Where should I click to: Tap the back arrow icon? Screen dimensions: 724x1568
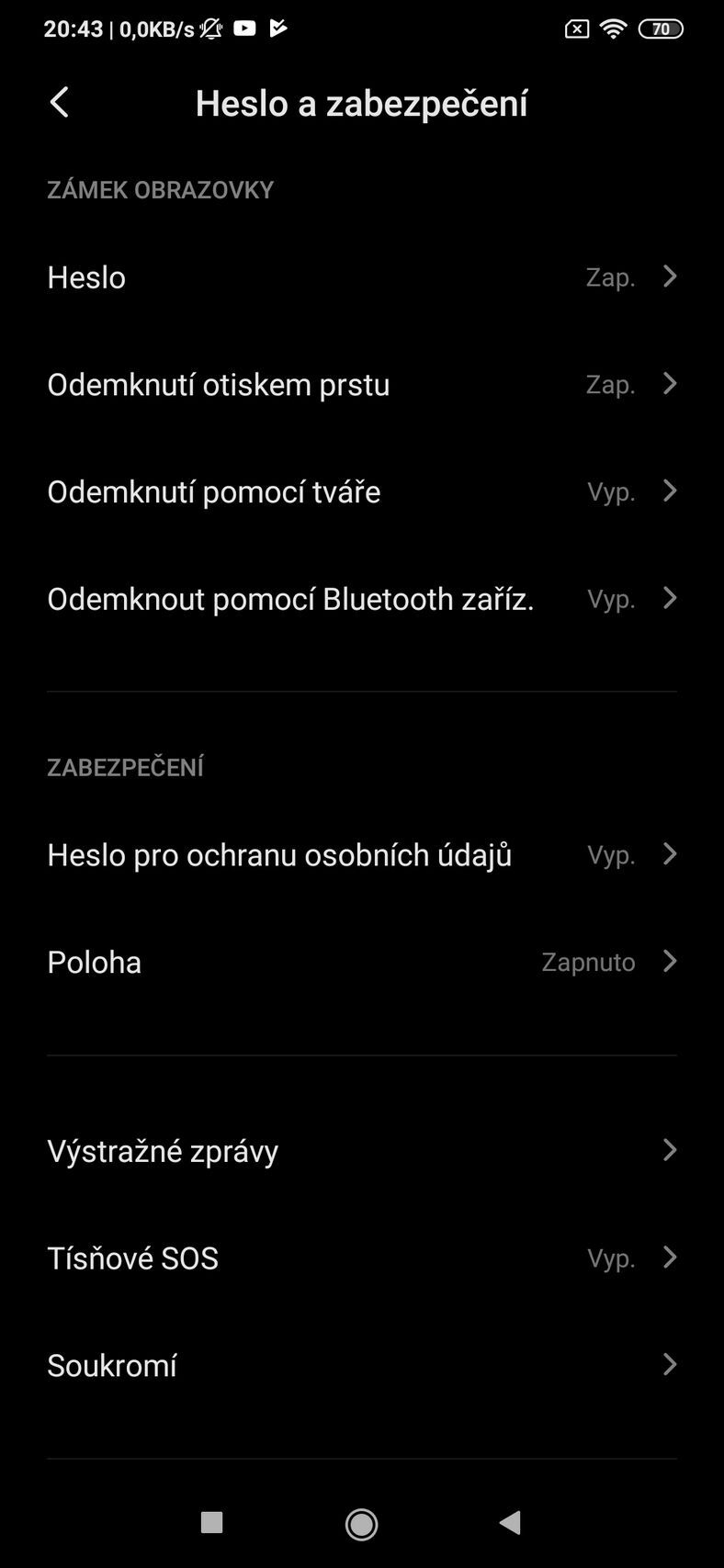(59, 102)
